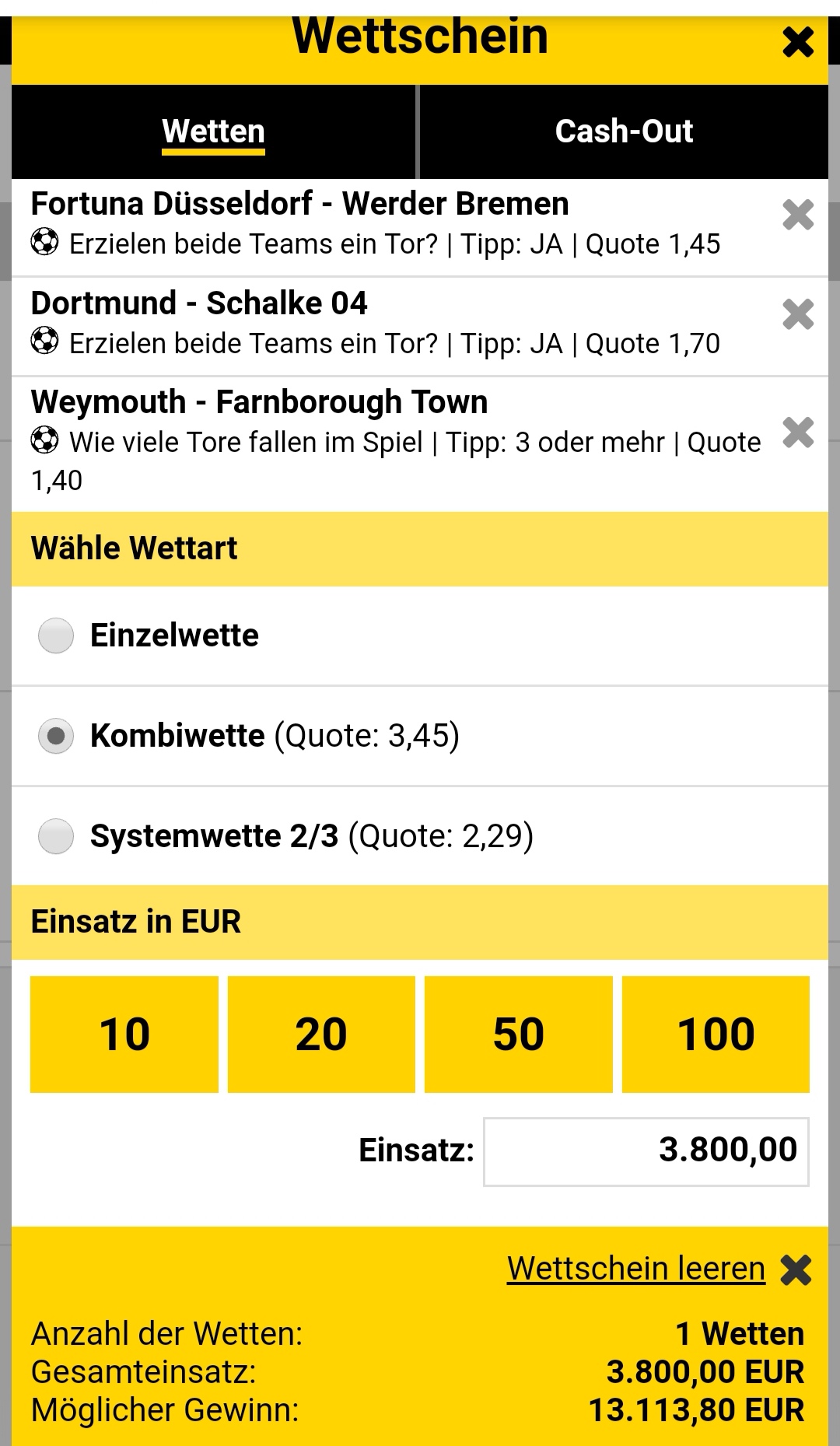Edit the Einsatz amount field
The image size is (840, 1446).
click(646, 1151)
